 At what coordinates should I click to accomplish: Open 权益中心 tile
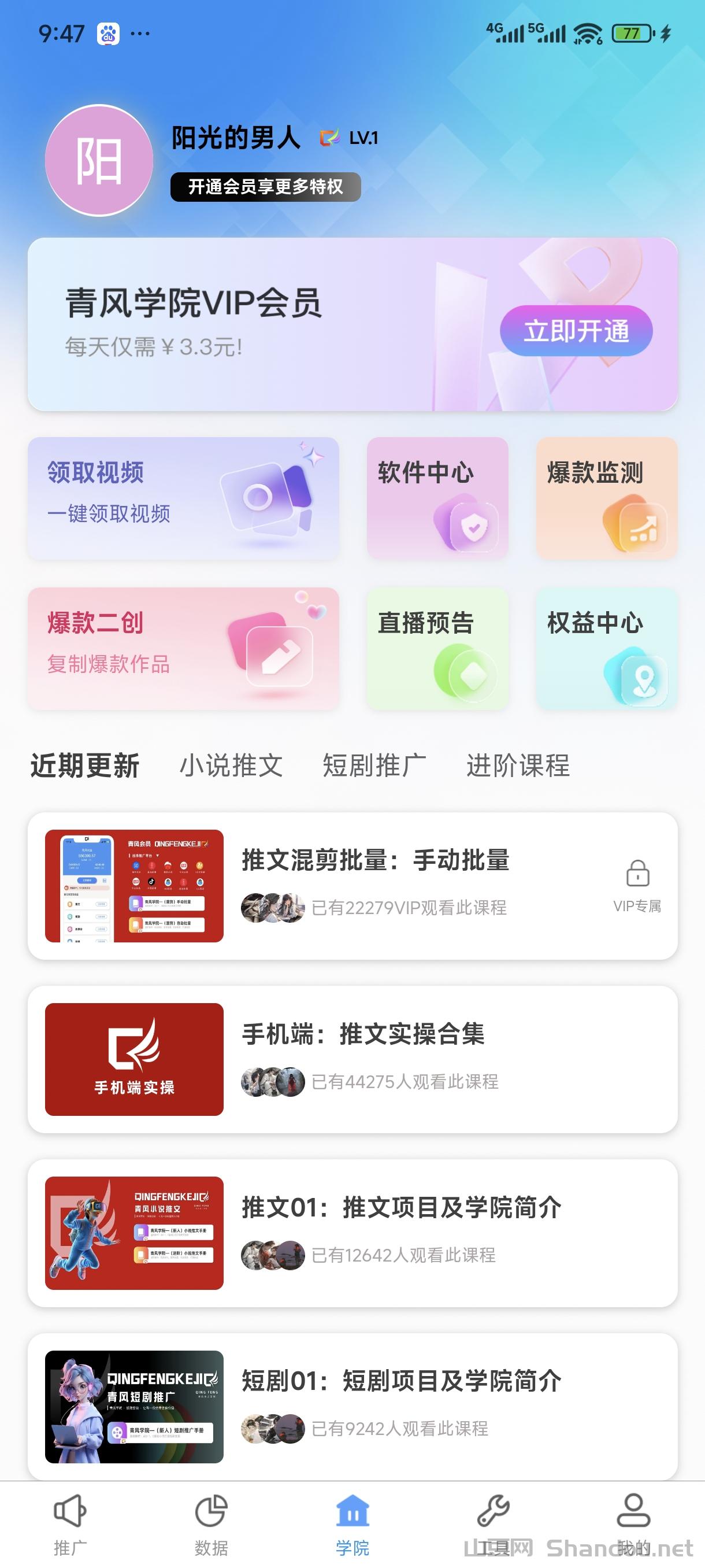pos(606,648)
